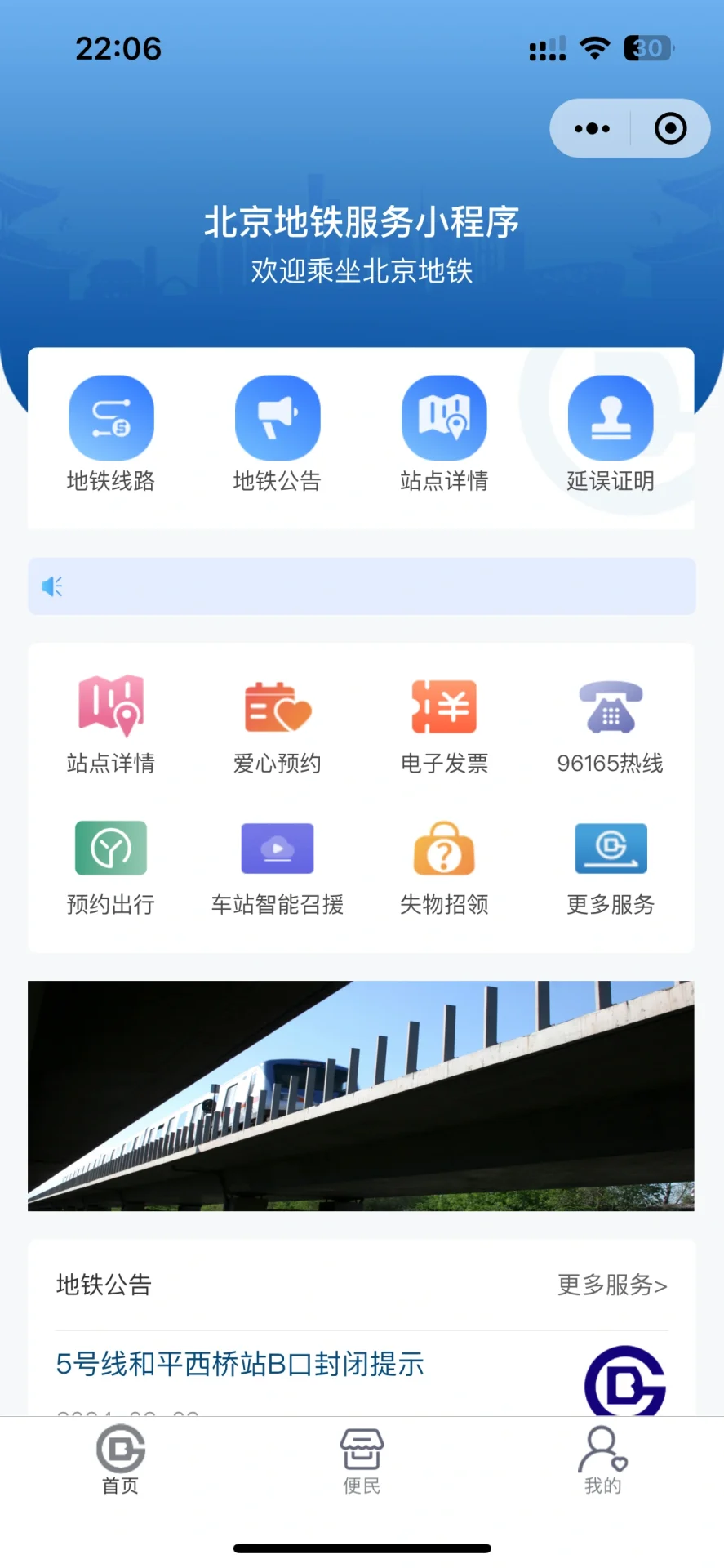Open 地铁公告 from the top shortcuts
Viewport: 724px width, 1568px height.
pos(278,434)
